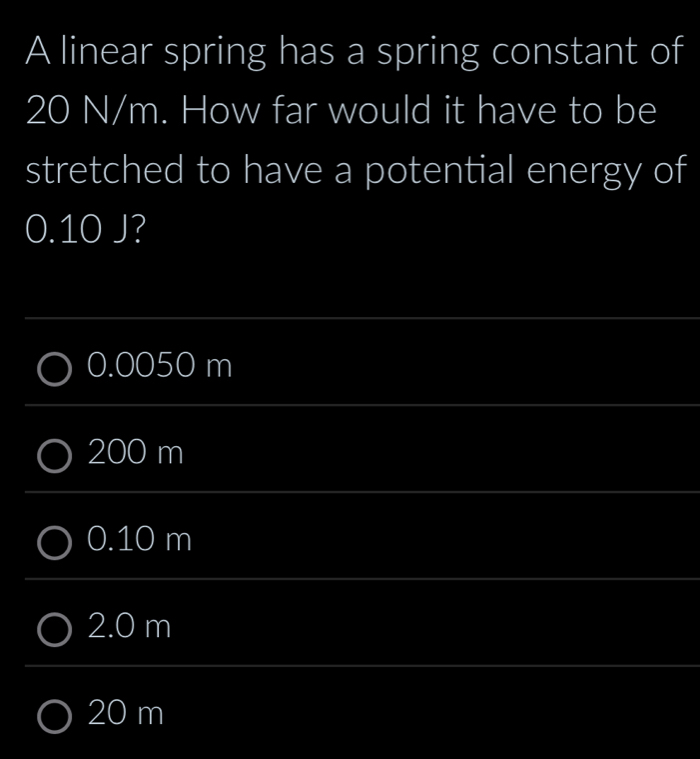Select the 20 m option
Screen dimensions: 700x759
point(55,716)
